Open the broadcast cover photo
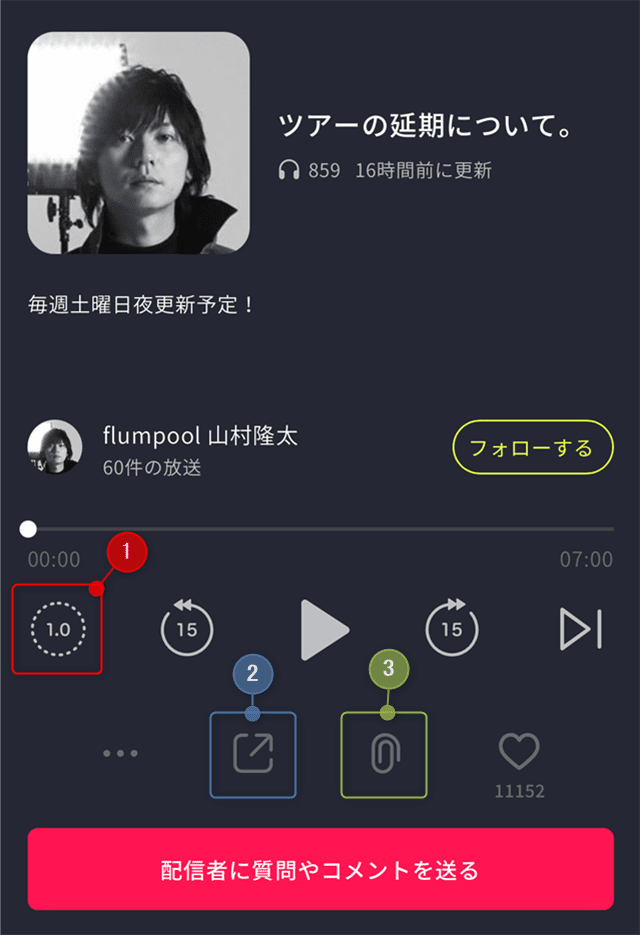The height and width of the screenshot is (935, 640). [138, 143]
